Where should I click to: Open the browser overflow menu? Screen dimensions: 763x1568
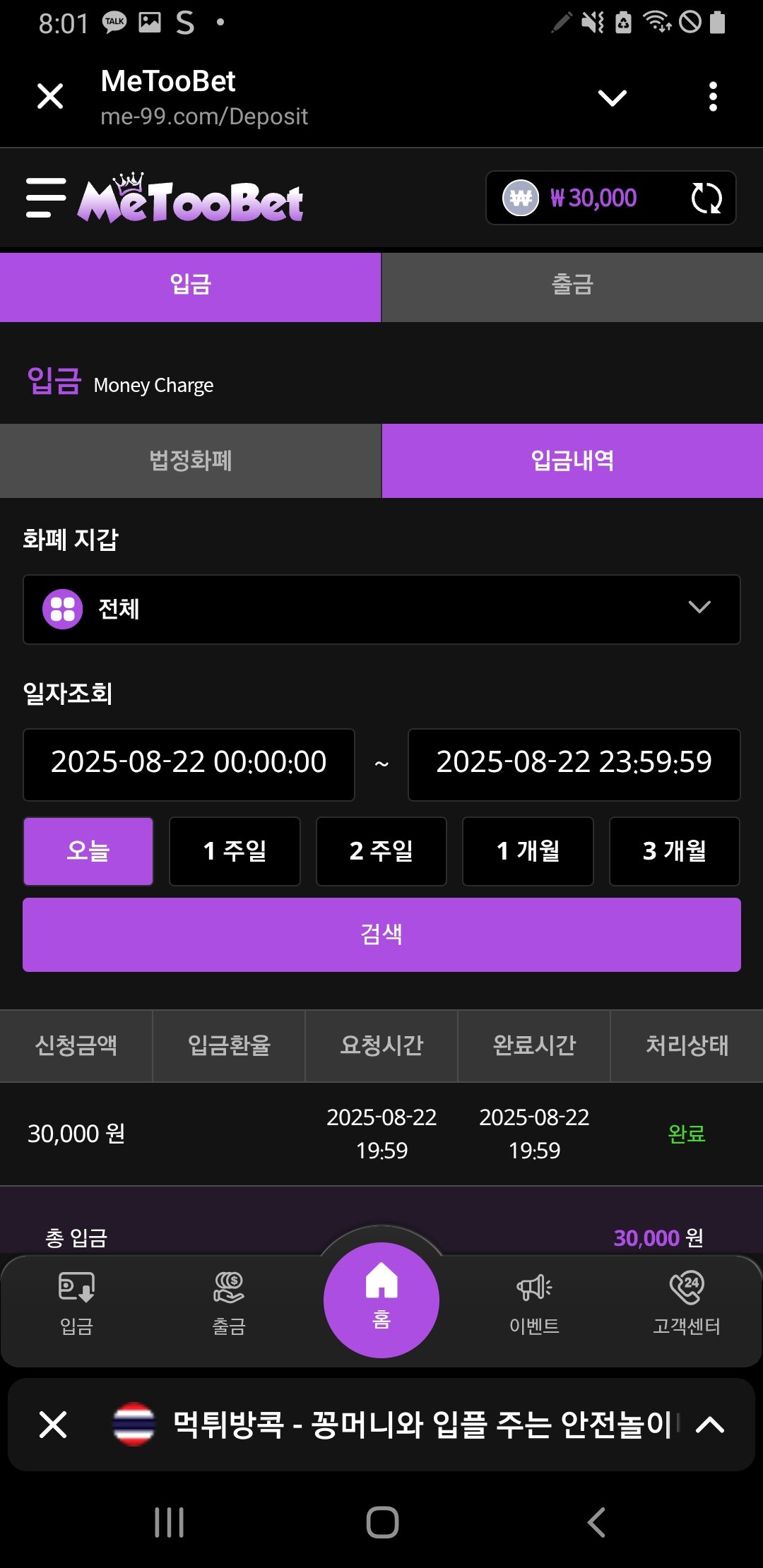(x=713, y=96)
